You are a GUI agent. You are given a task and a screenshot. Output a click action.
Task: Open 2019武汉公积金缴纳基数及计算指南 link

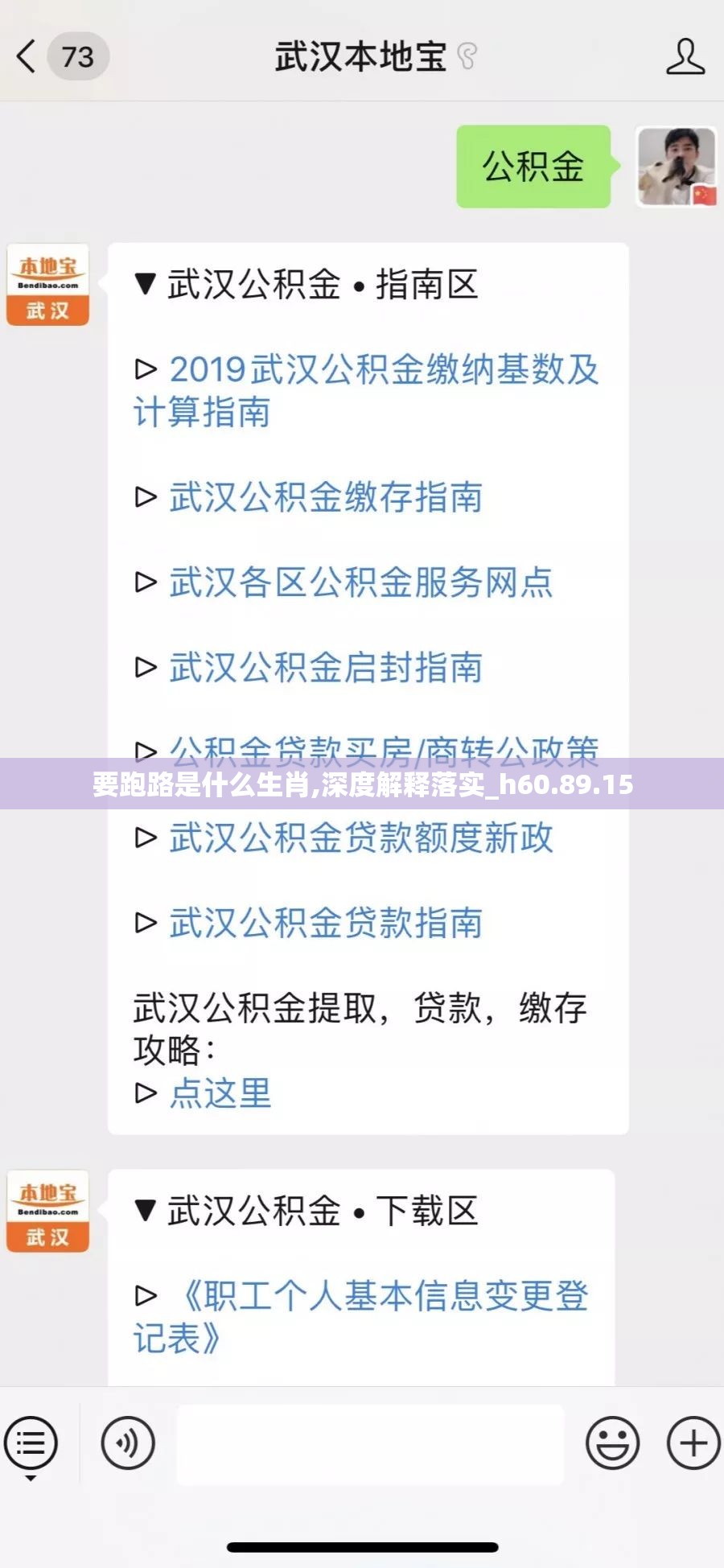(x=366, y=391)
